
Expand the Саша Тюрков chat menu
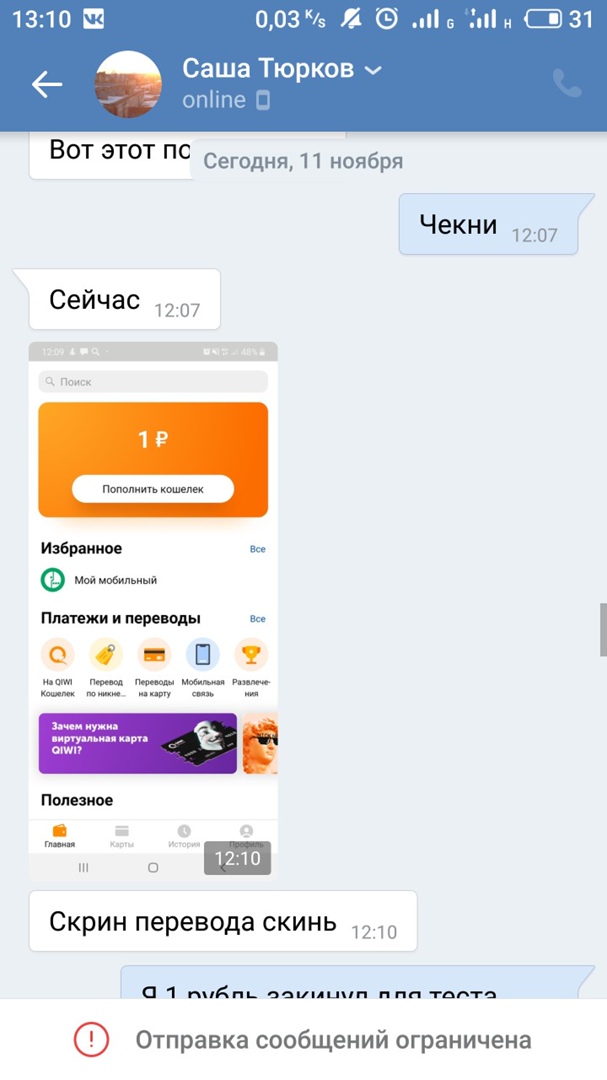[x=373, y=70]
